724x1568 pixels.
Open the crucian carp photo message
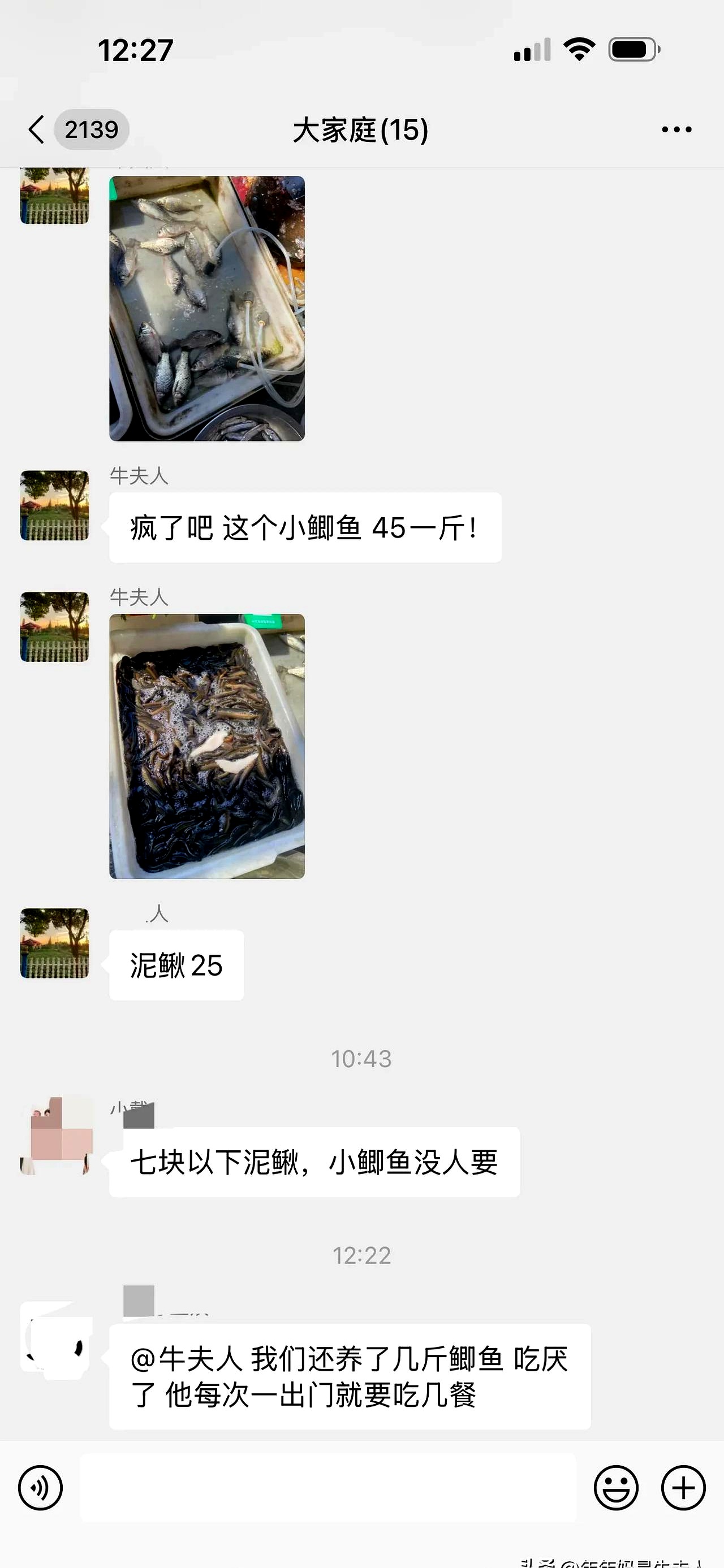point(207,309)
